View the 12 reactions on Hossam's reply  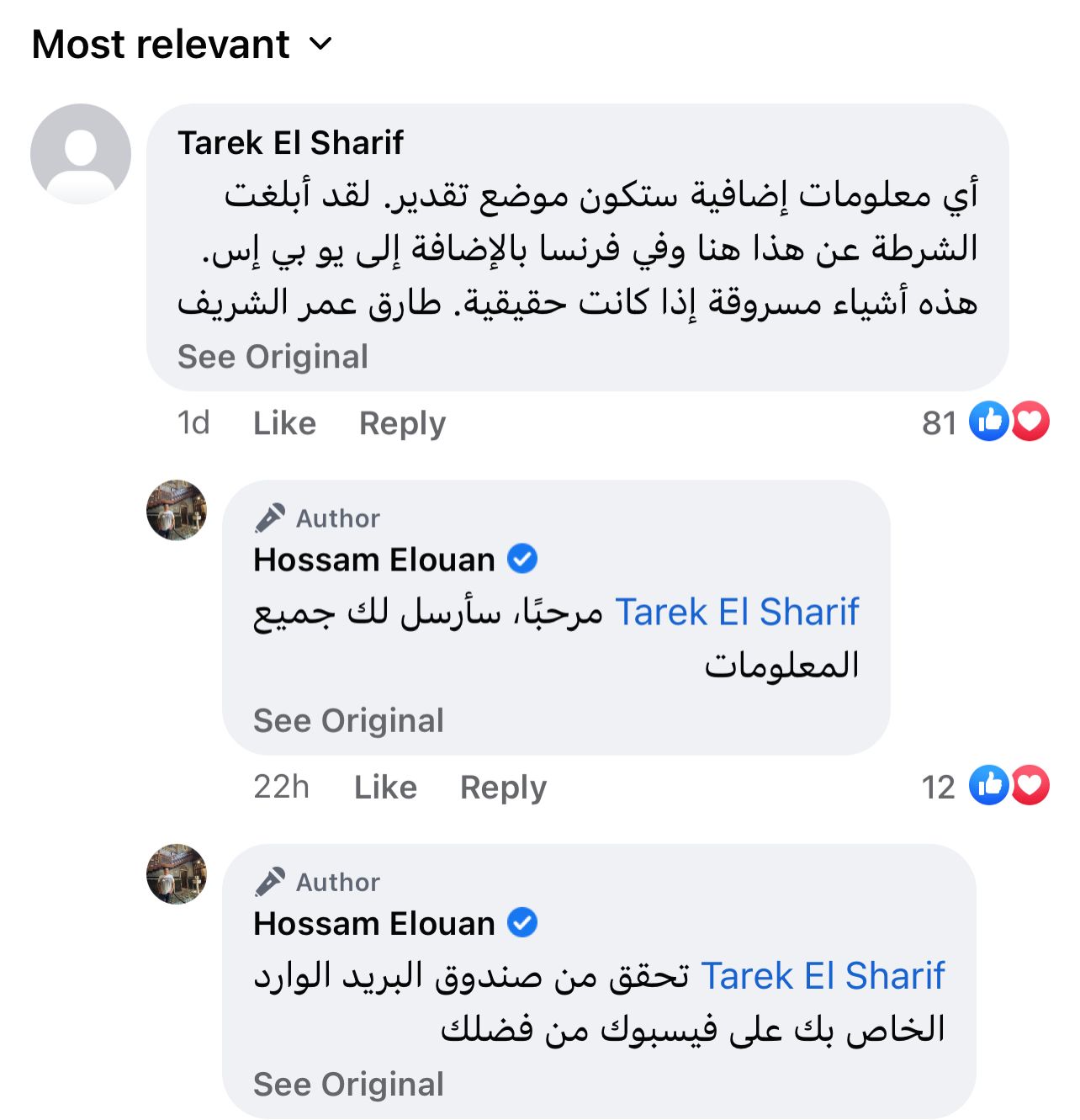point(986,786)
